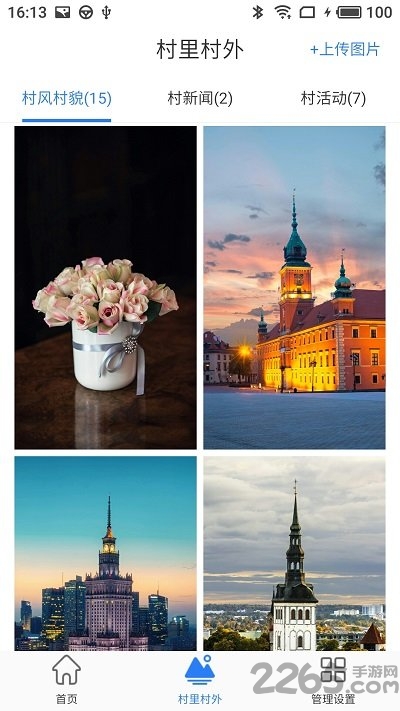The image size is (400, 711).
Task: Go to the 首页 home tab
Action: tap(67, 679)
